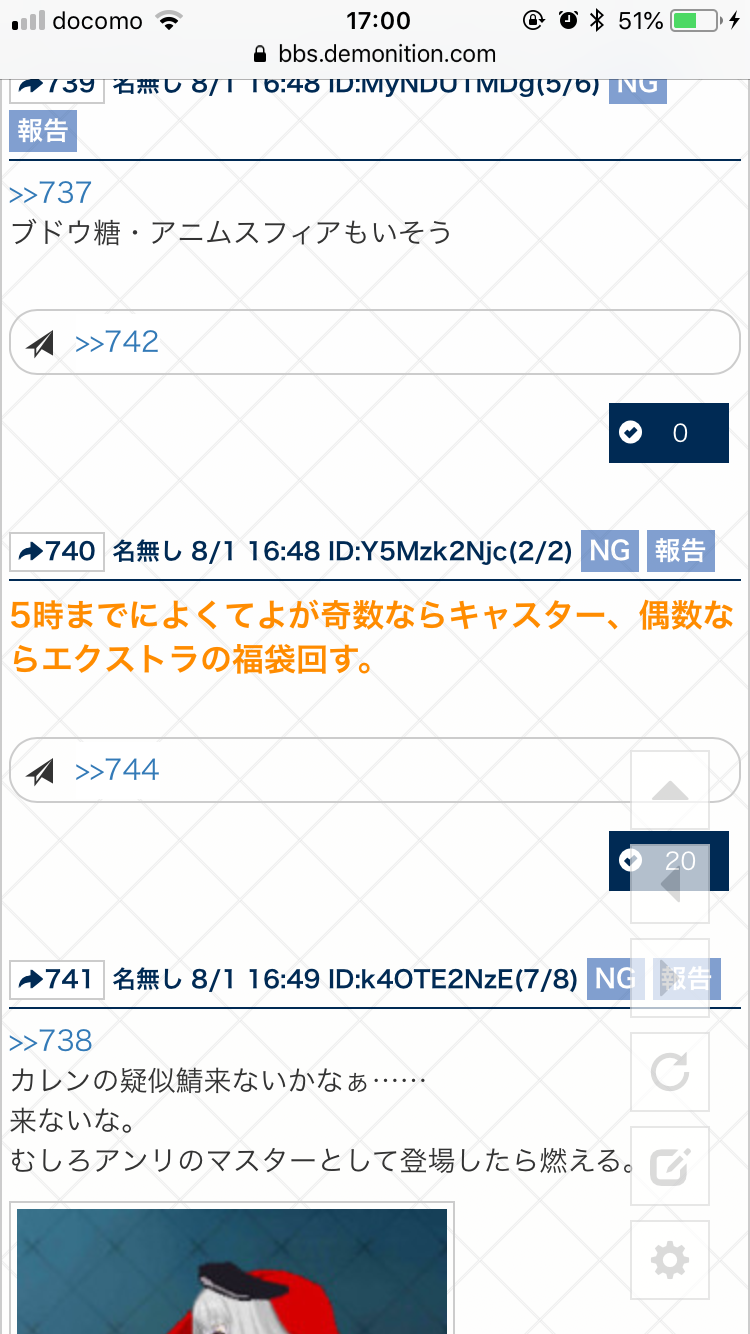Tap NG button on post 741

(x=614, y=978)
